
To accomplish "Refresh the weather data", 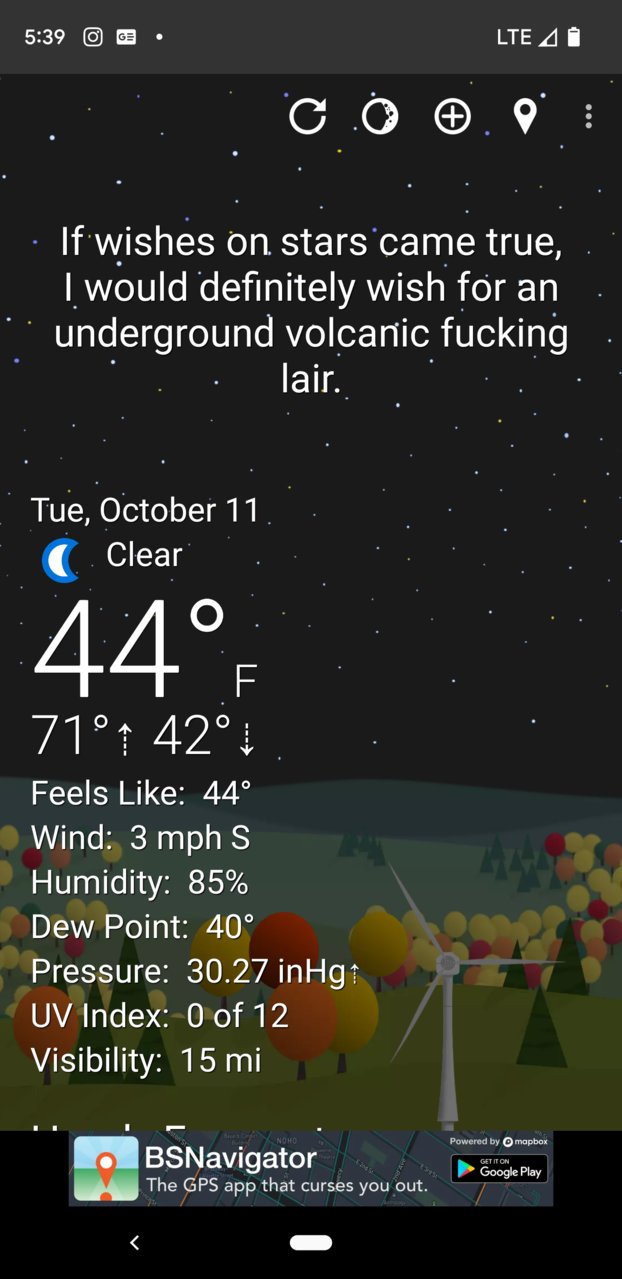I will (307, 117).
